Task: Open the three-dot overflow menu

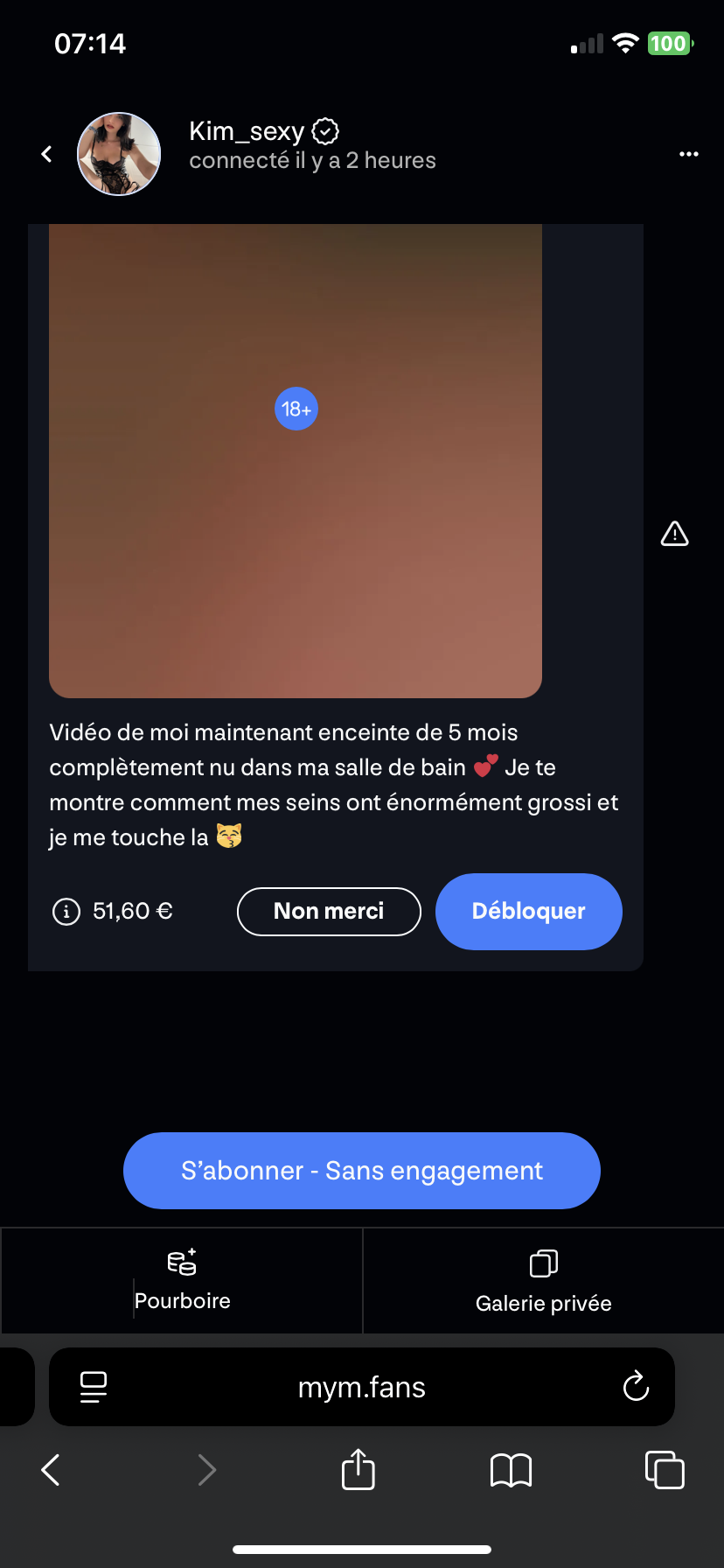Action: pyautogui.click(x=689, y=154)
